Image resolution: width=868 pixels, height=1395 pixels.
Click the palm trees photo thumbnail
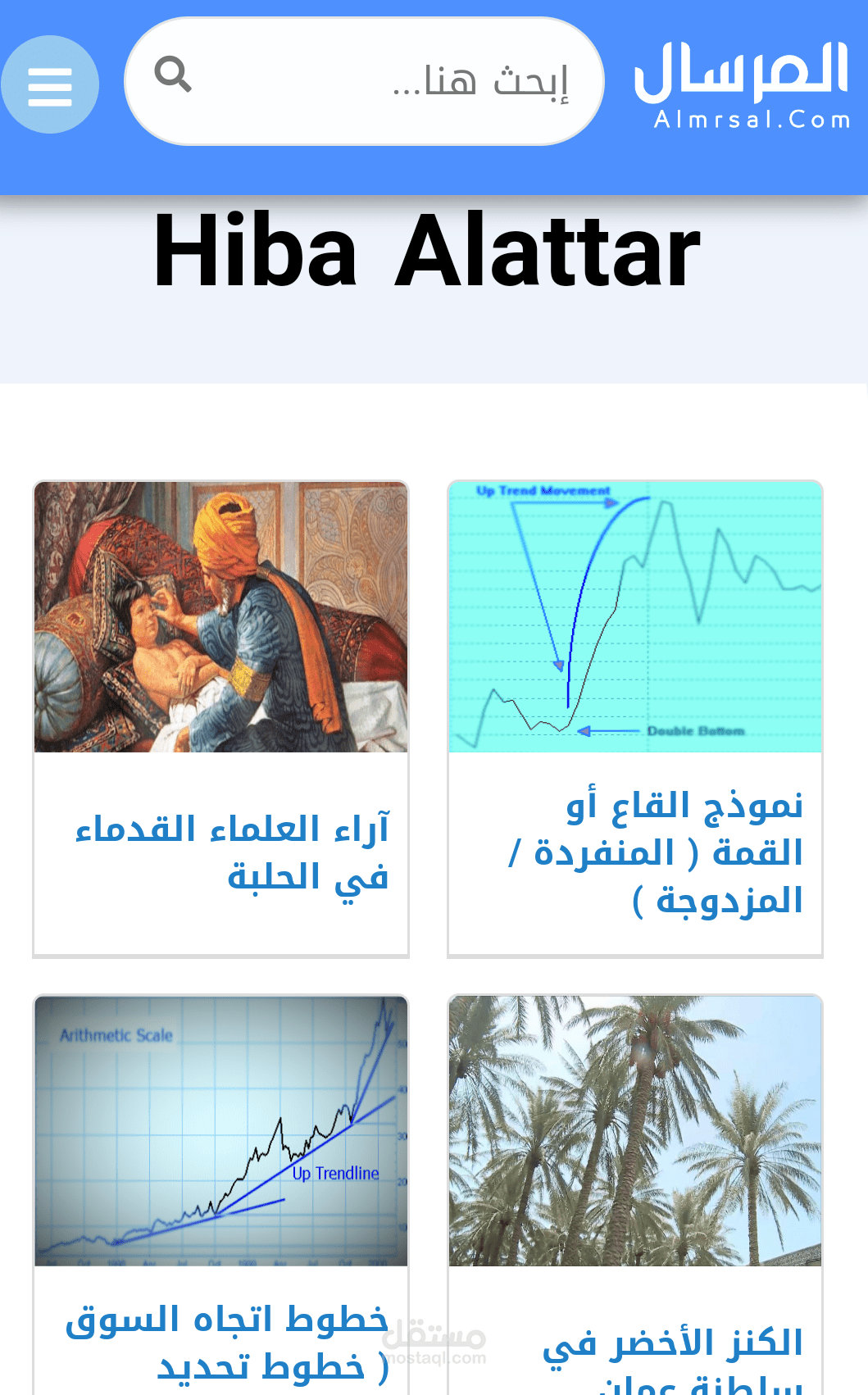click(x=635, y=1129)
